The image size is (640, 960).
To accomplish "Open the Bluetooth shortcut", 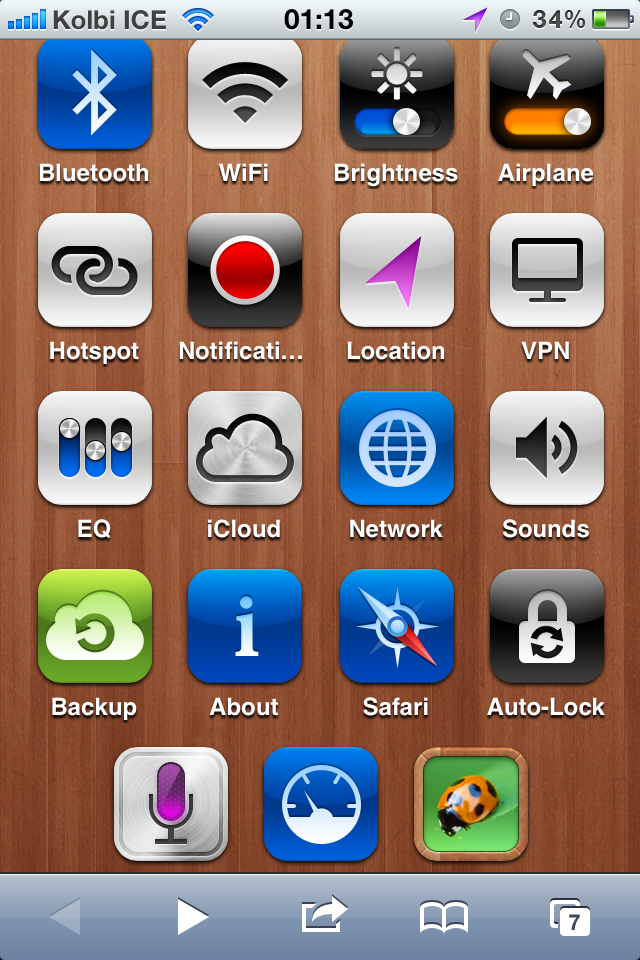I will [94, 95].
